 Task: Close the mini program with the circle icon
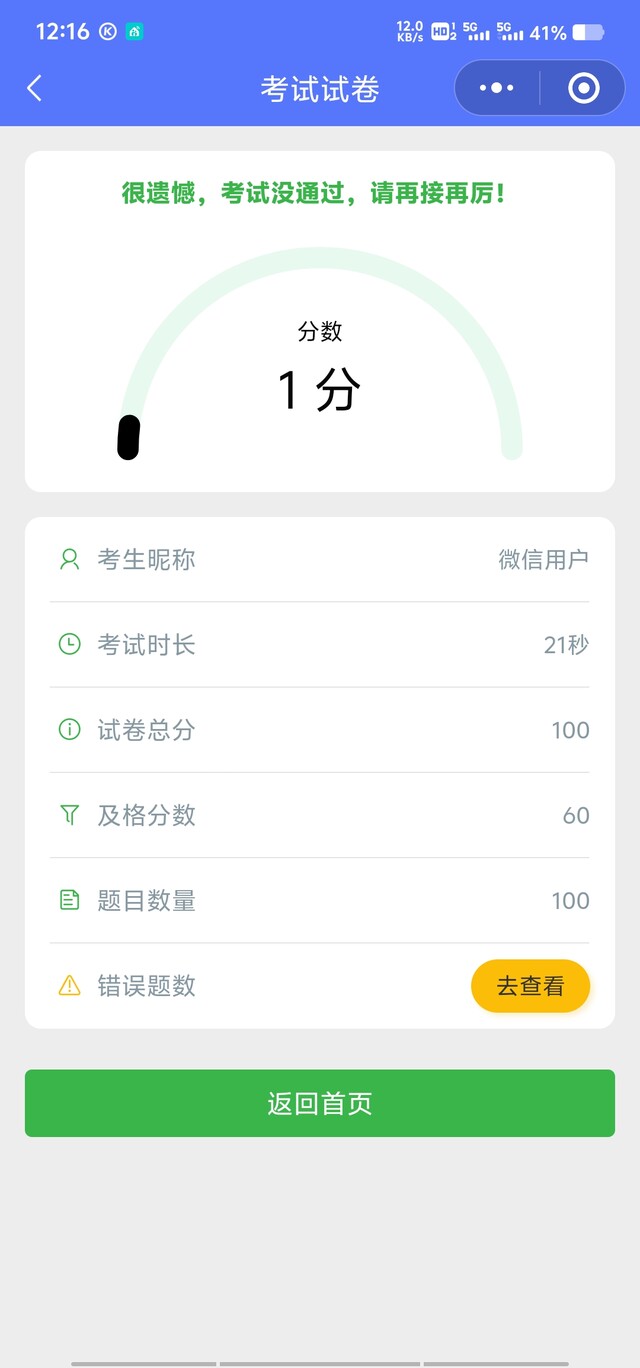coord(583,88)
